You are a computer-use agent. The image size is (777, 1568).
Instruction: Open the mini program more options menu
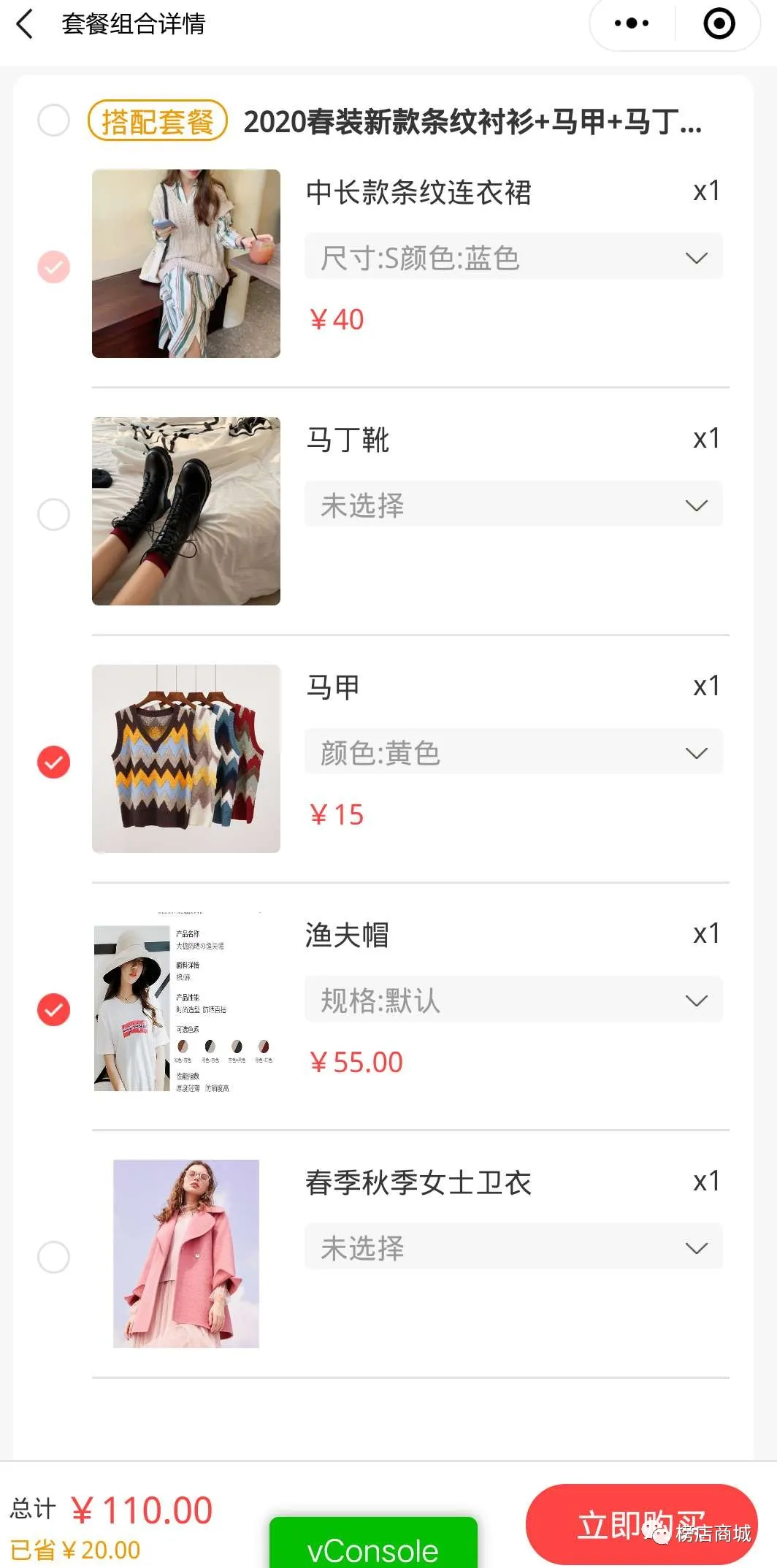coord(632,23)
